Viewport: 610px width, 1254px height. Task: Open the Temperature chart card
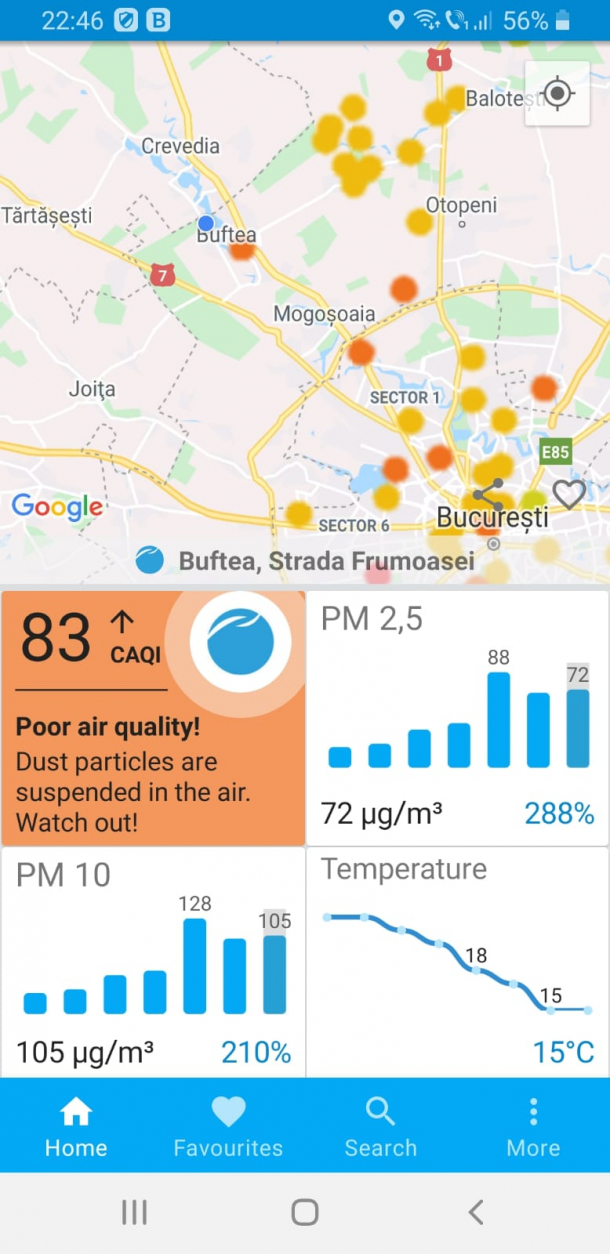point(457,961)
